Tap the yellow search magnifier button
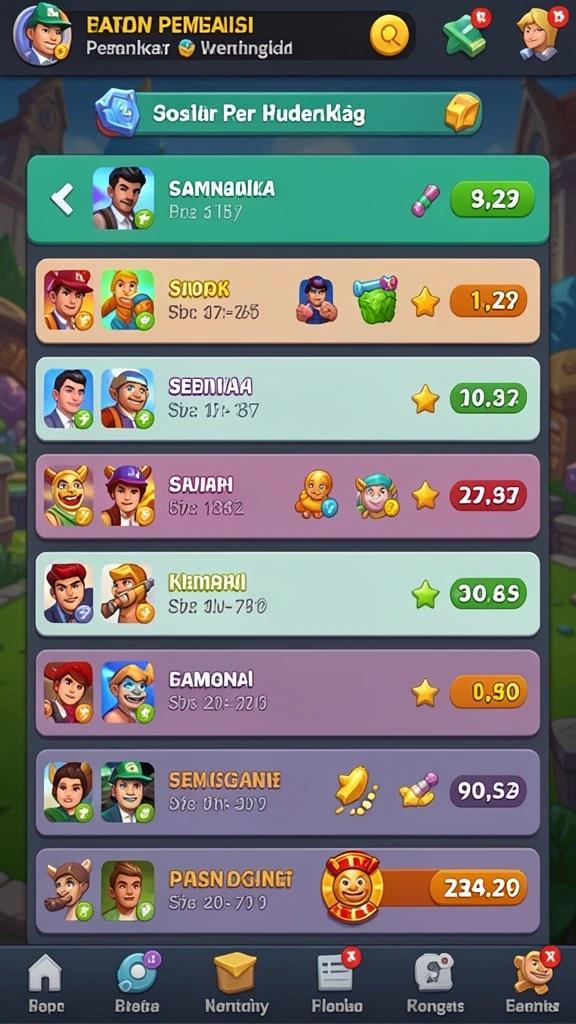This screenshot has height=1024, width=576. 389,35
